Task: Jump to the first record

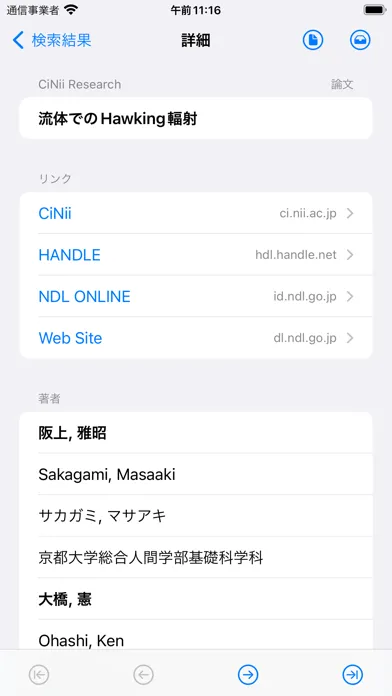Action: pyautogui.click(x=39, y=675)
